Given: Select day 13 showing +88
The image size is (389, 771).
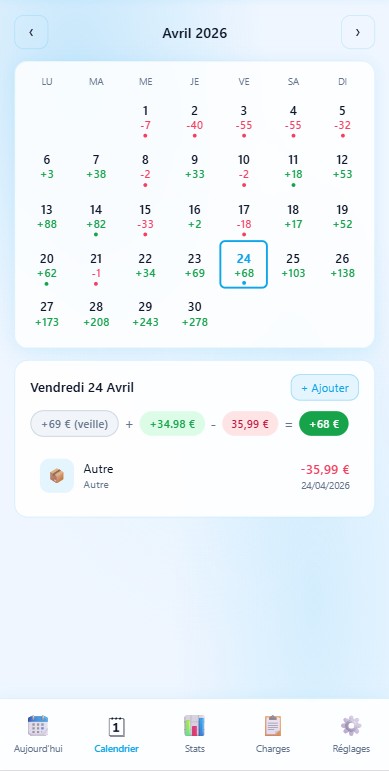Looking at the screenshot, I should pyautogui.click(x=47, y=220).
